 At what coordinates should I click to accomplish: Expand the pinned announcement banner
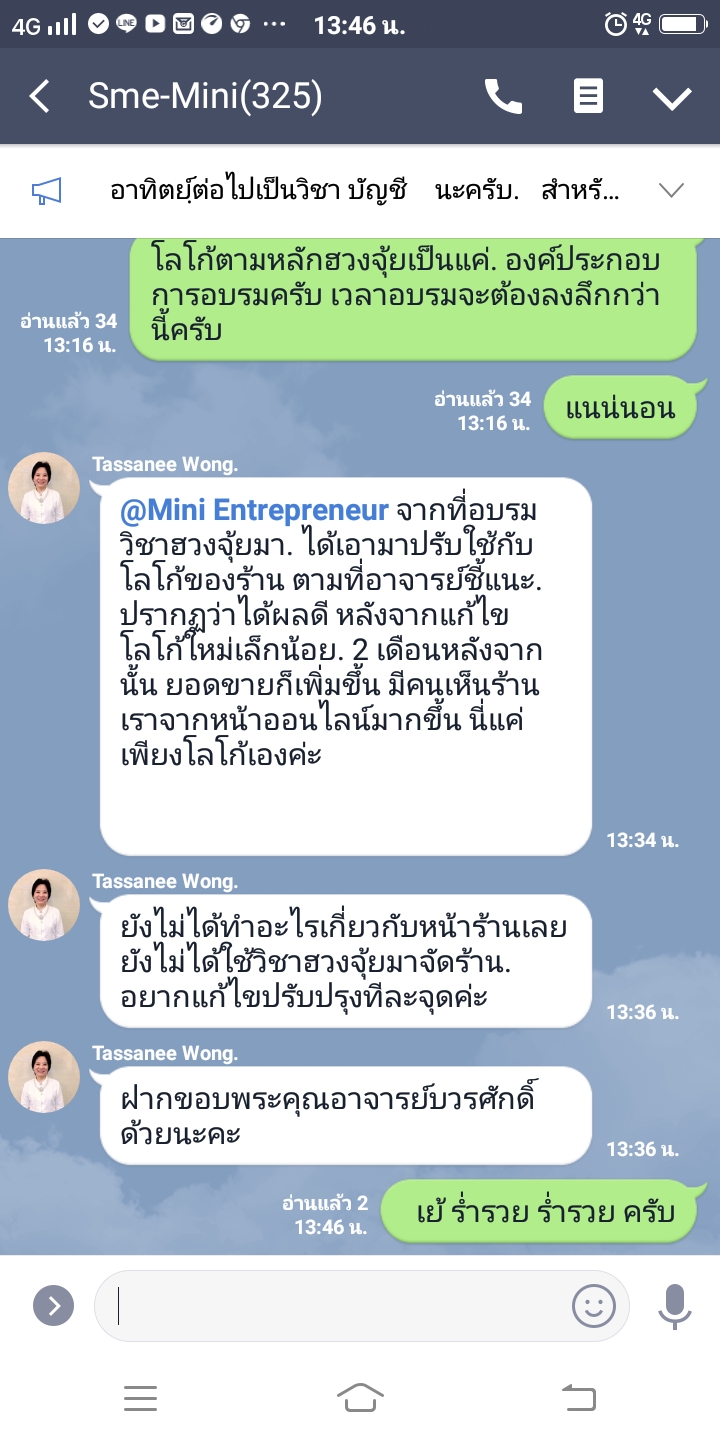tap(672, 191)
